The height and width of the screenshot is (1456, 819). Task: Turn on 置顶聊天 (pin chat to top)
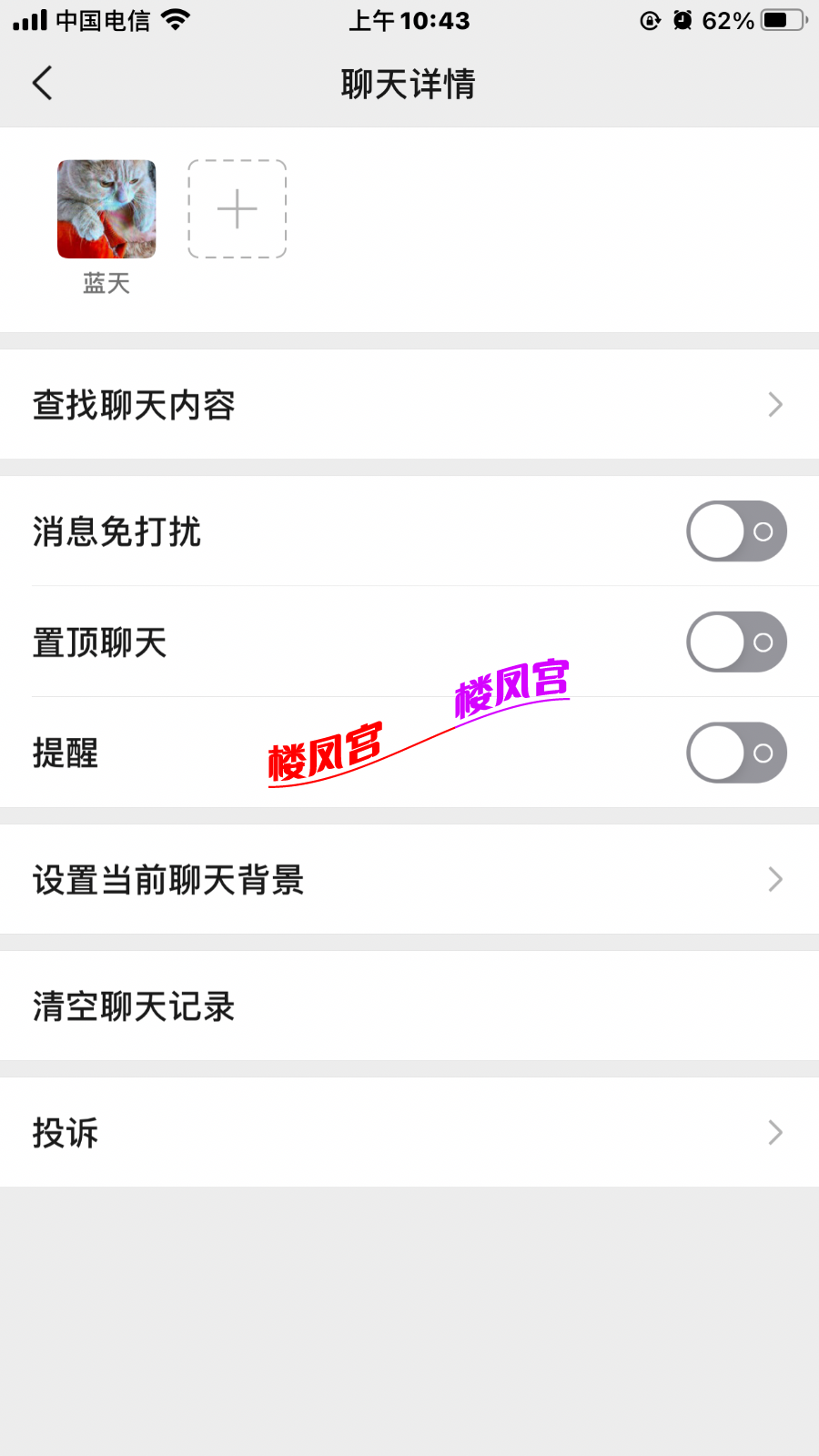[737, 642]
